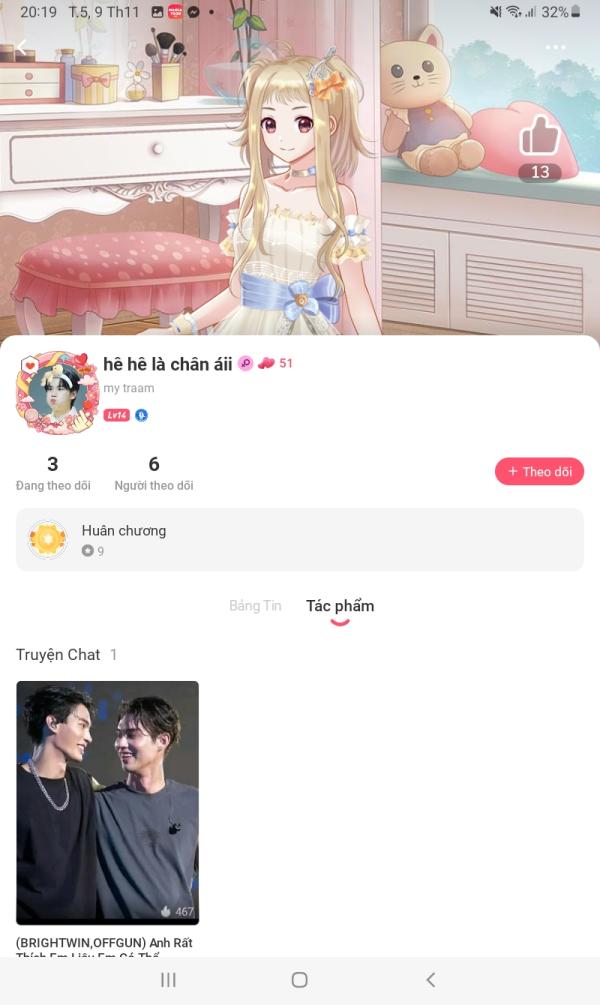
Task: Open recent apps from navigation bar
Action: pyautogui.click(x=168, y=979)
